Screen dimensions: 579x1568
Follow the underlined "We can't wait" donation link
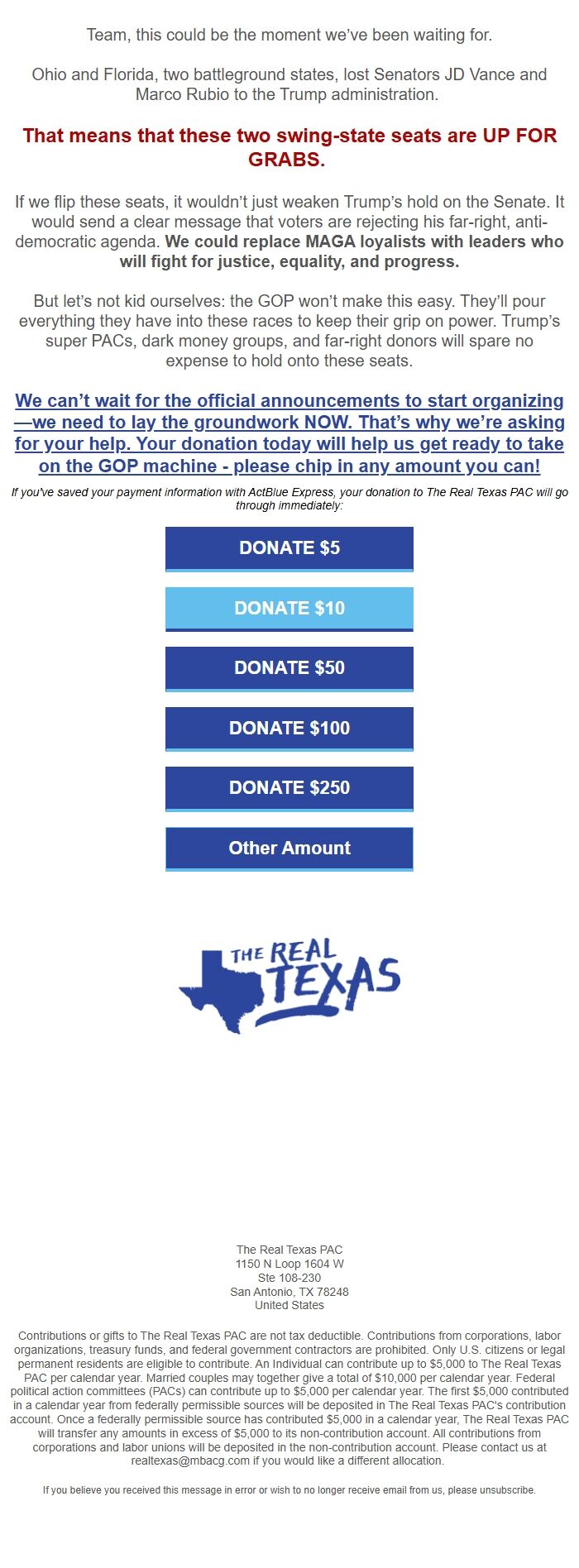coord(289,433)
